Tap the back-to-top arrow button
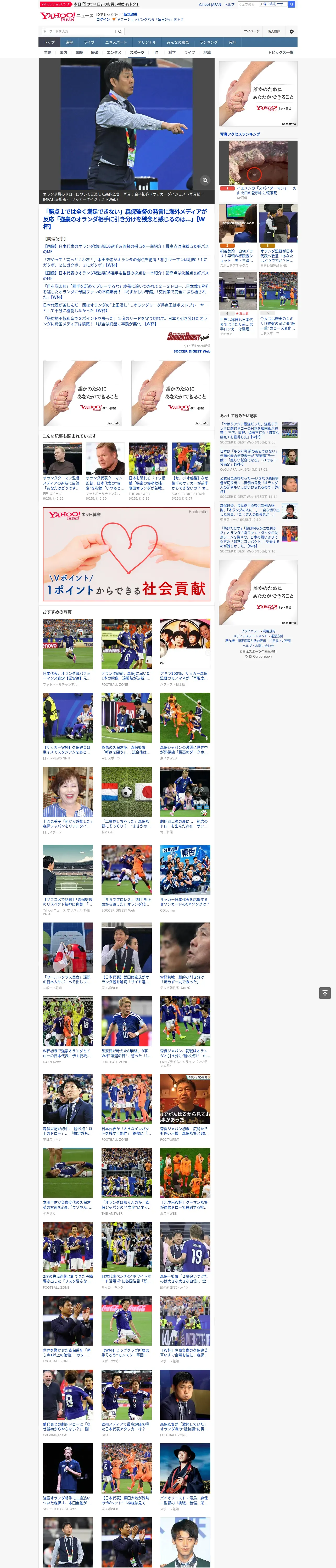 coord(325,993)
